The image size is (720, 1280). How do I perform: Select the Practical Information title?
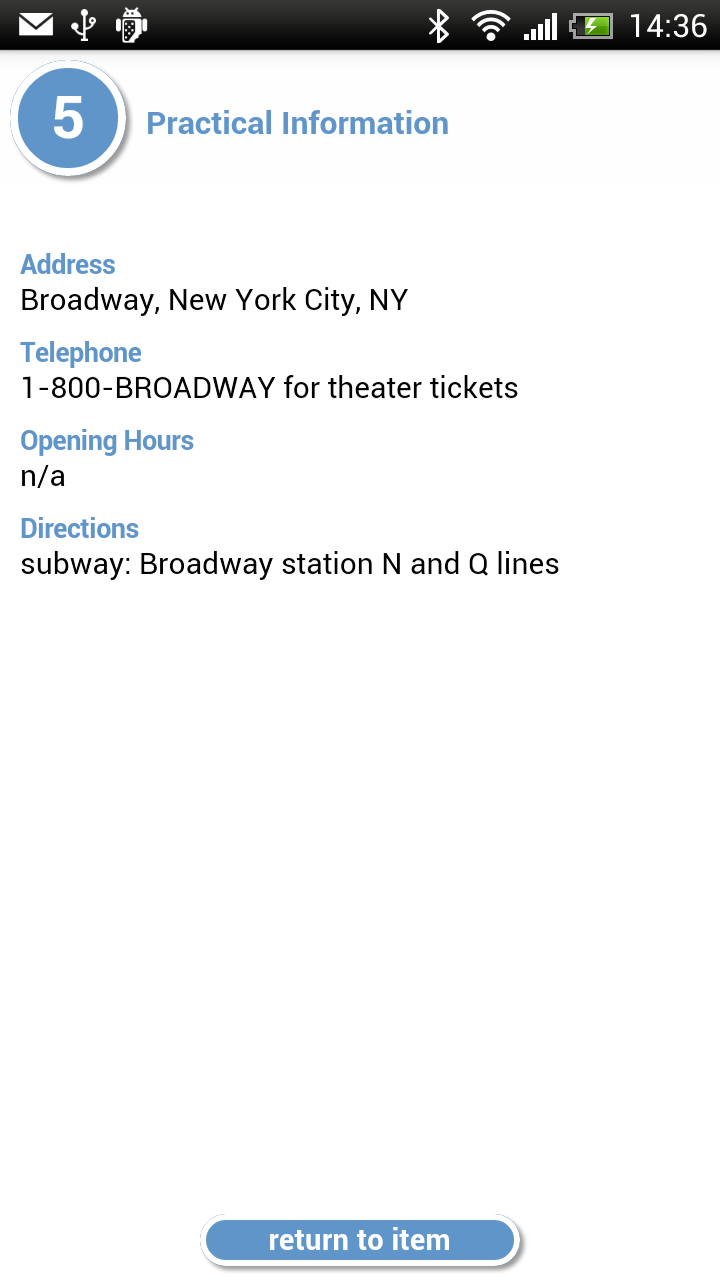(x=298, y=122)
